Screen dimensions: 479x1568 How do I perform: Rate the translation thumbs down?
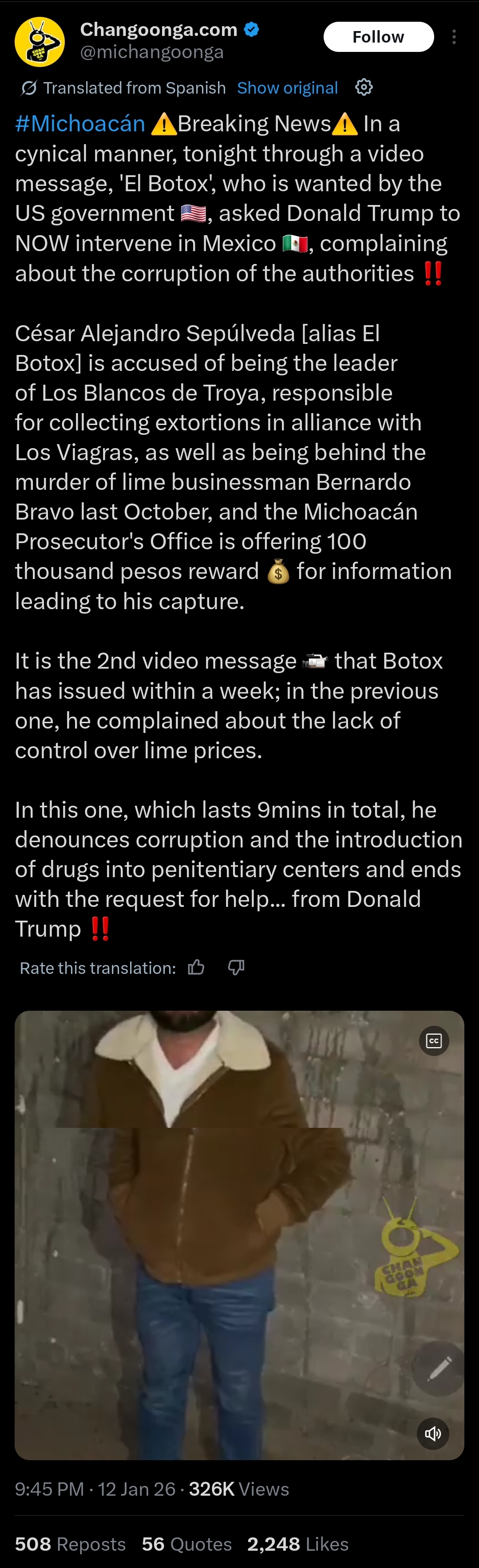pos(236,967)
